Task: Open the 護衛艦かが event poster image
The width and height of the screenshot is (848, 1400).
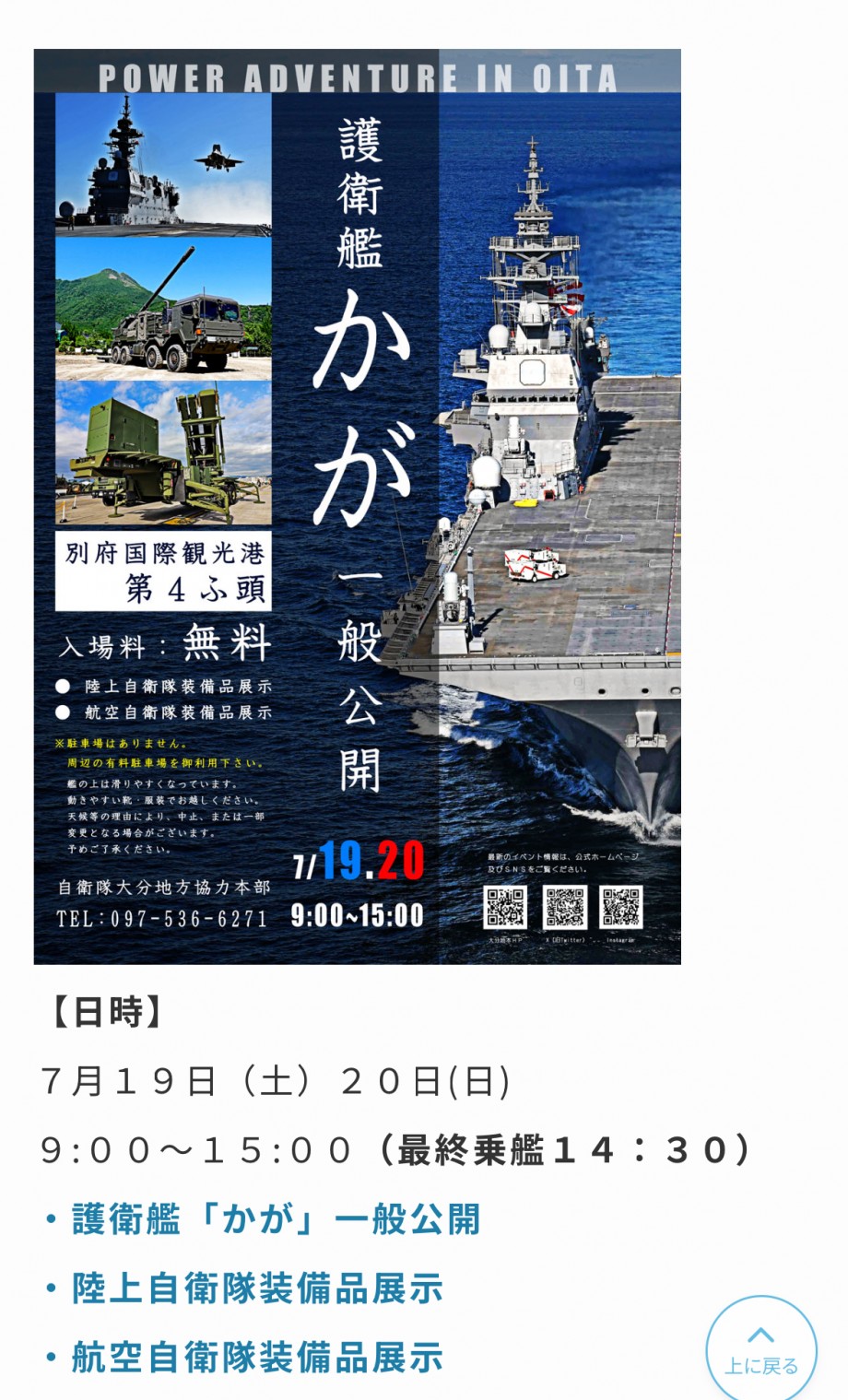Action: [358, 507]
